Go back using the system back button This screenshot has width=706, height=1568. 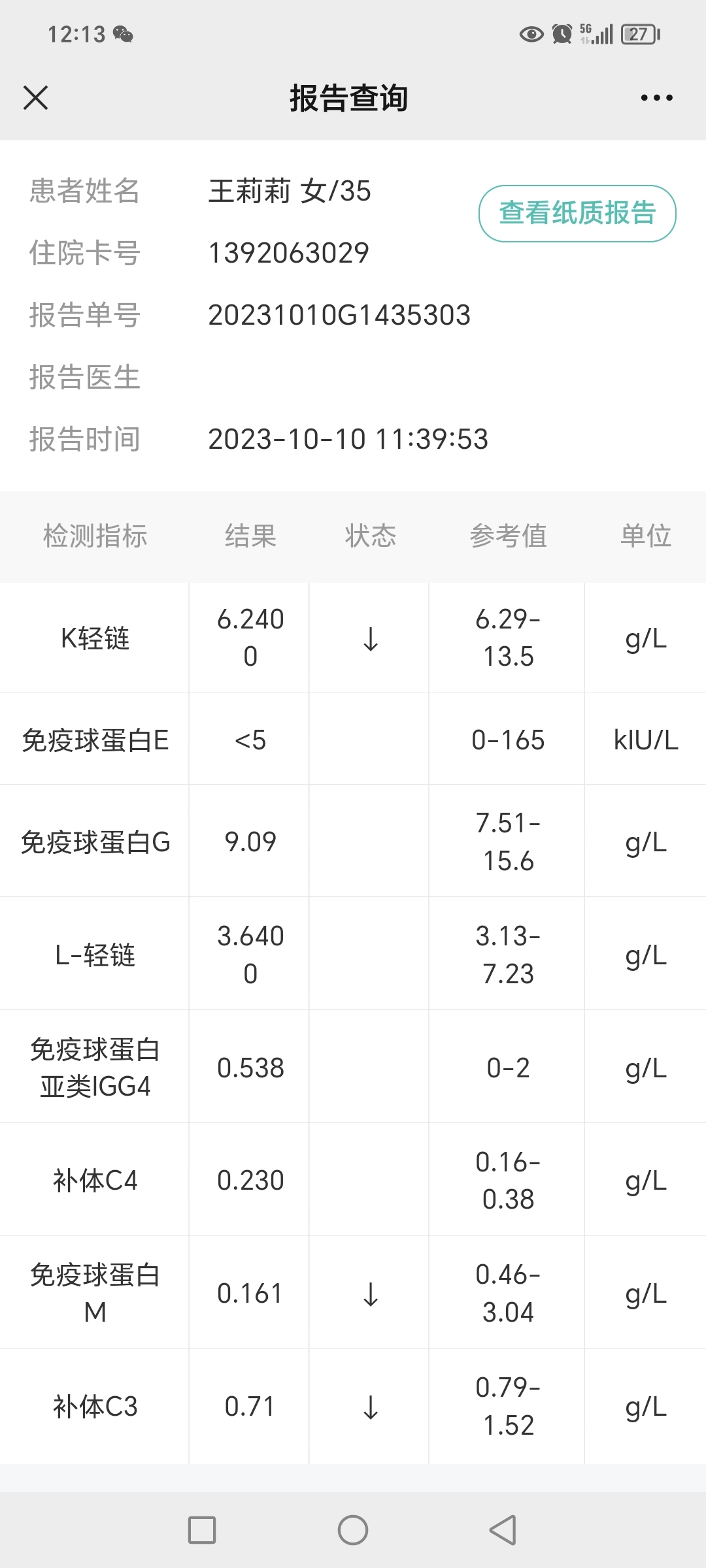coord(503,1529)
